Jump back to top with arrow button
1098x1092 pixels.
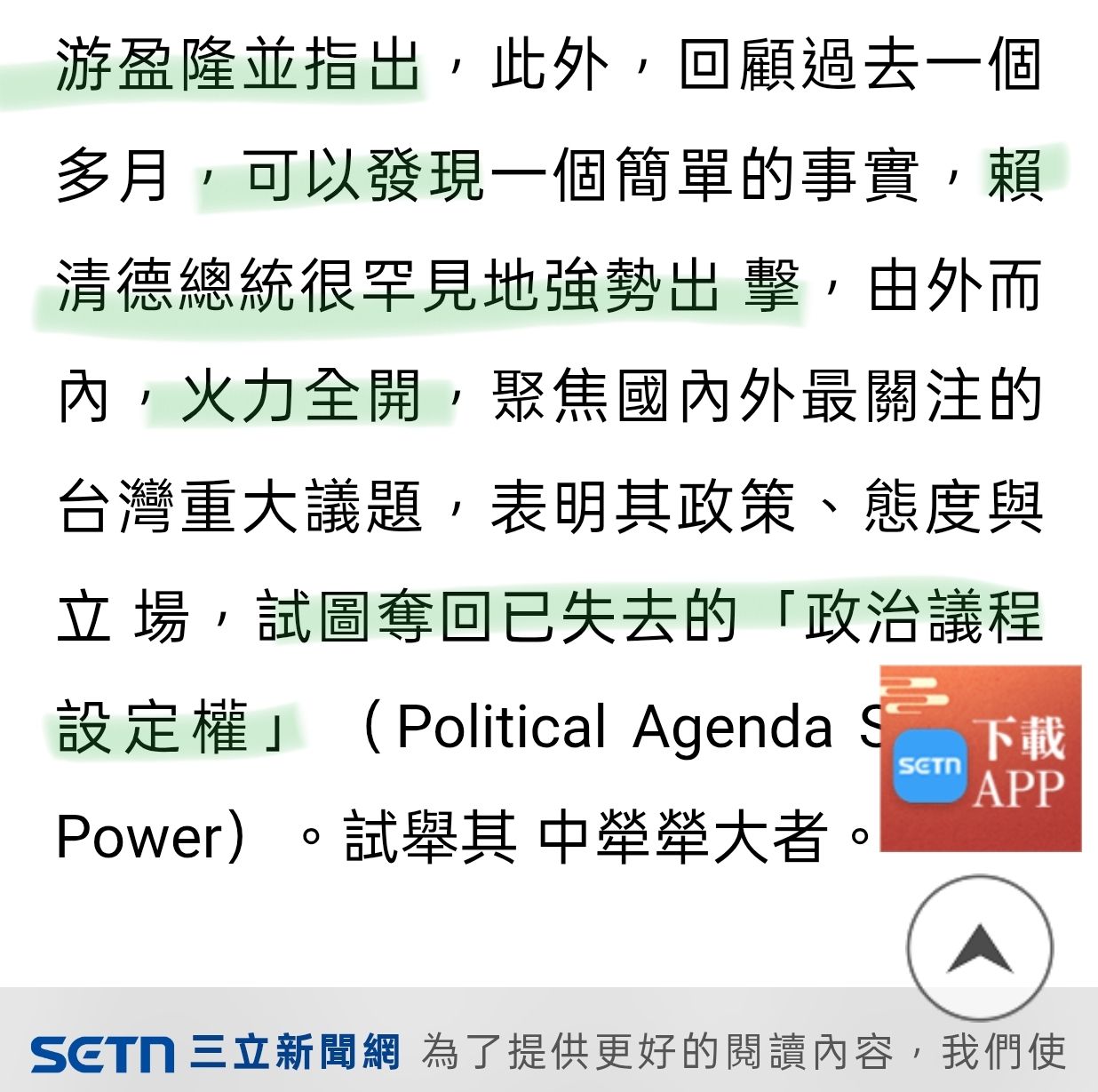tap(979, 947)
